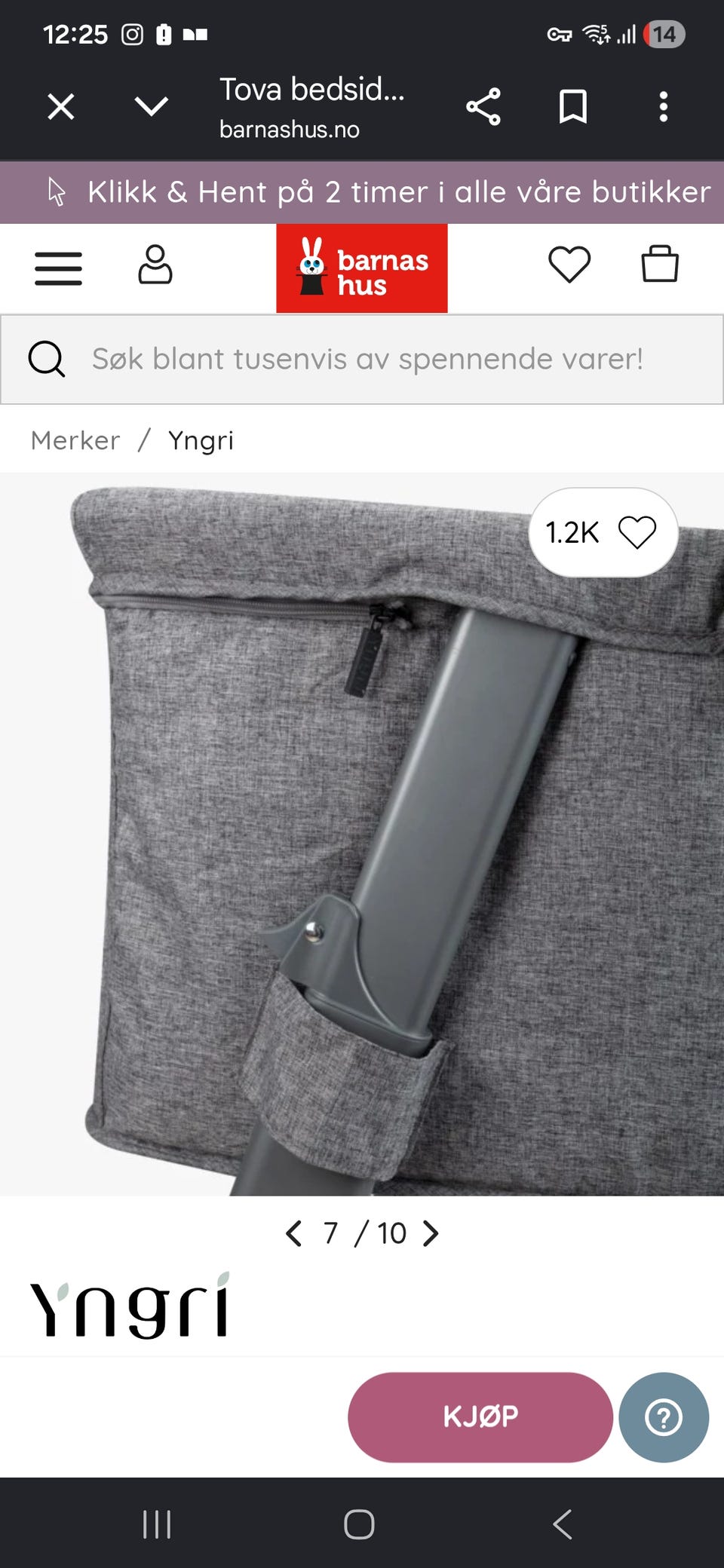
Task: Open the Merker breadcrumb
Action: pyautogui.click(x=75, y=440)
